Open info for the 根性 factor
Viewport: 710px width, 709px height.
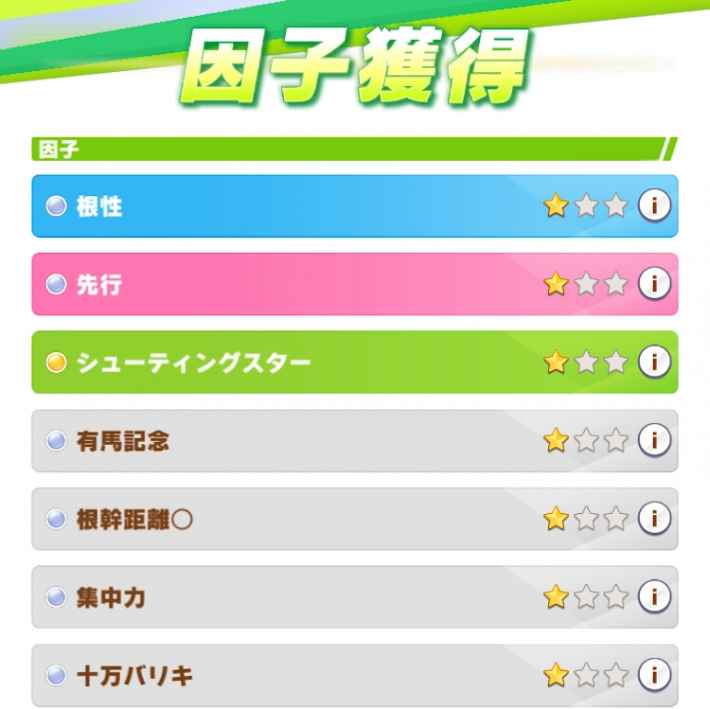(654, 206)
